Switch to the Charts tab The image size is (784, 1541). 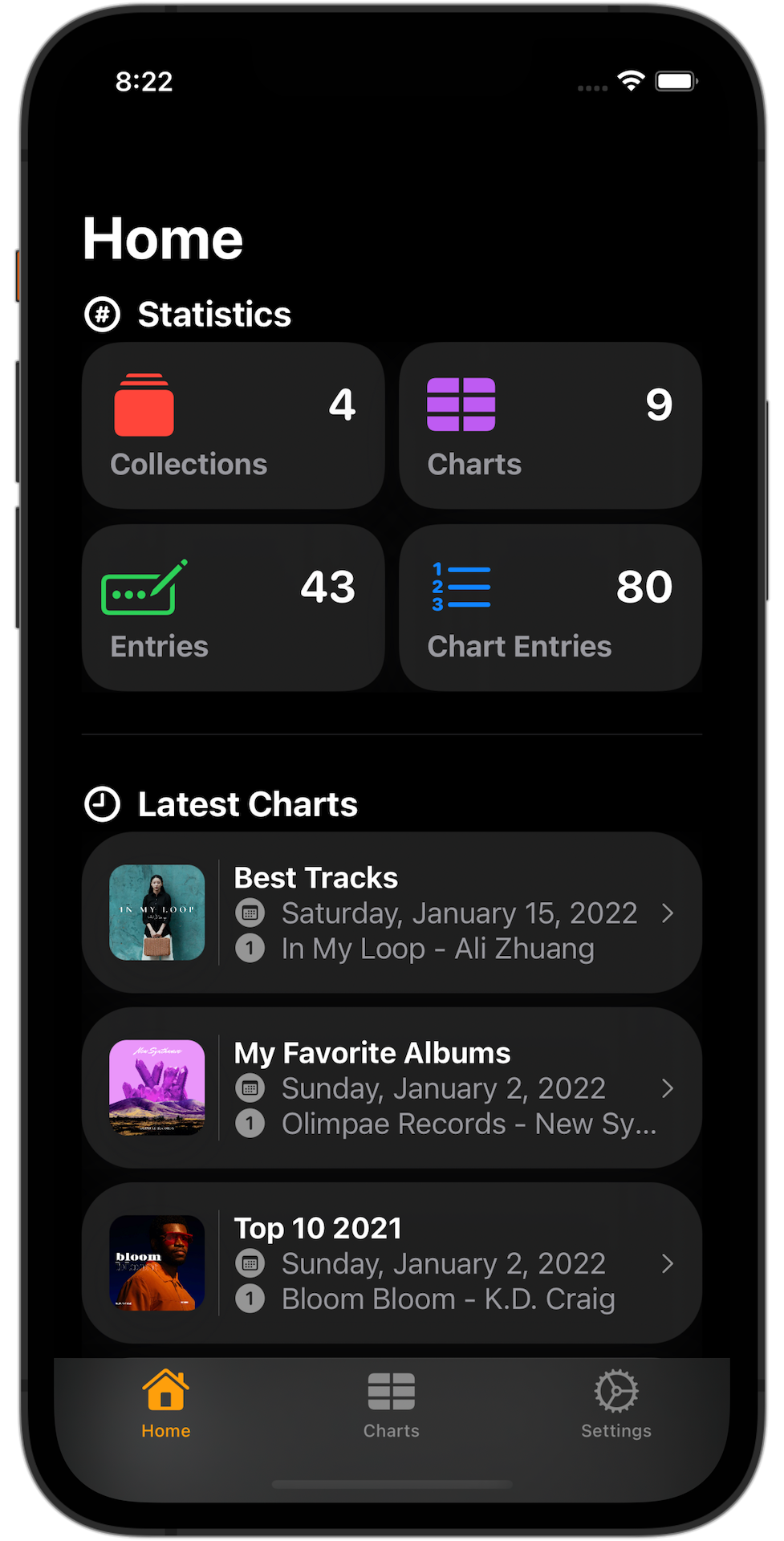click(391, 1403)
